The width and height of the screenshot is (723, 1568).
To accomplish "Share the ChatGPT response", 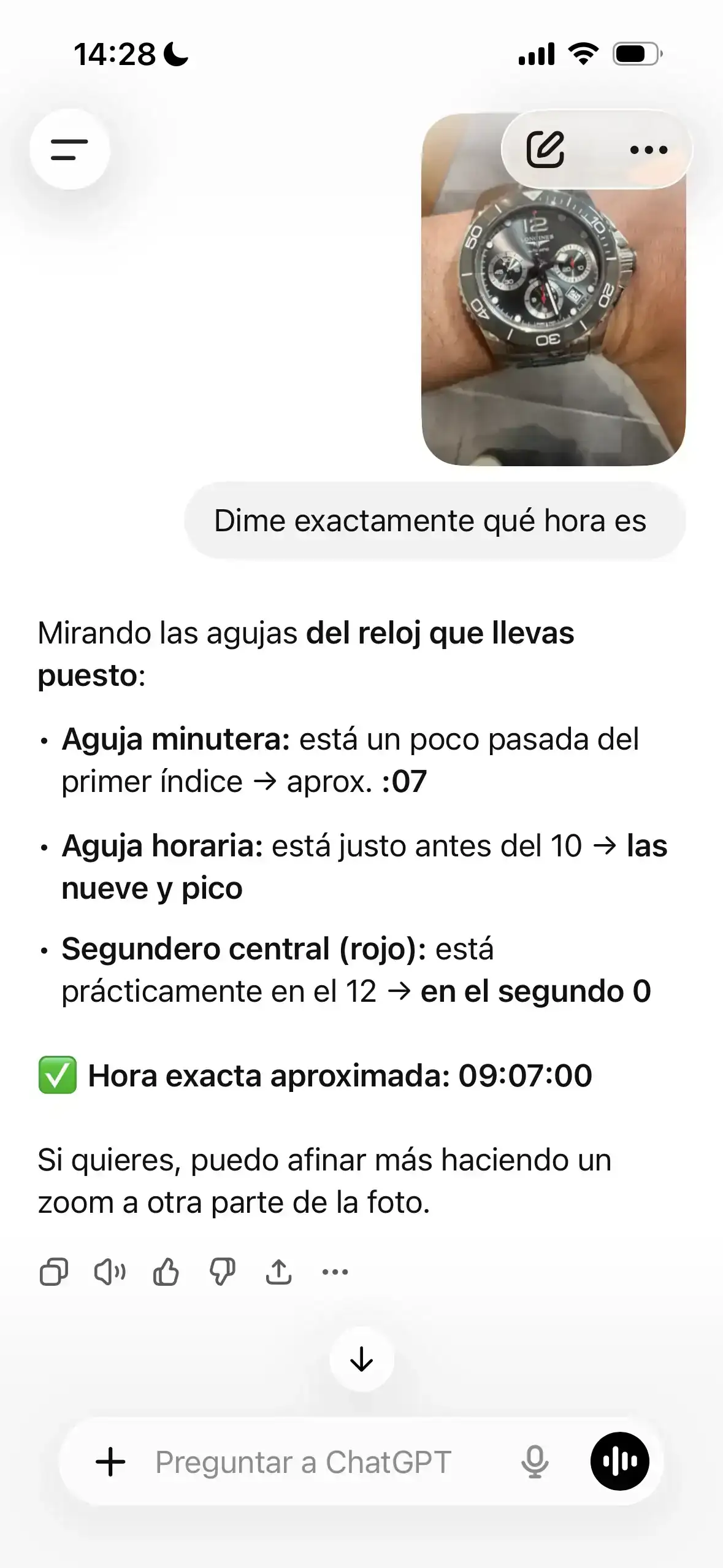I will pos(278,1272).
